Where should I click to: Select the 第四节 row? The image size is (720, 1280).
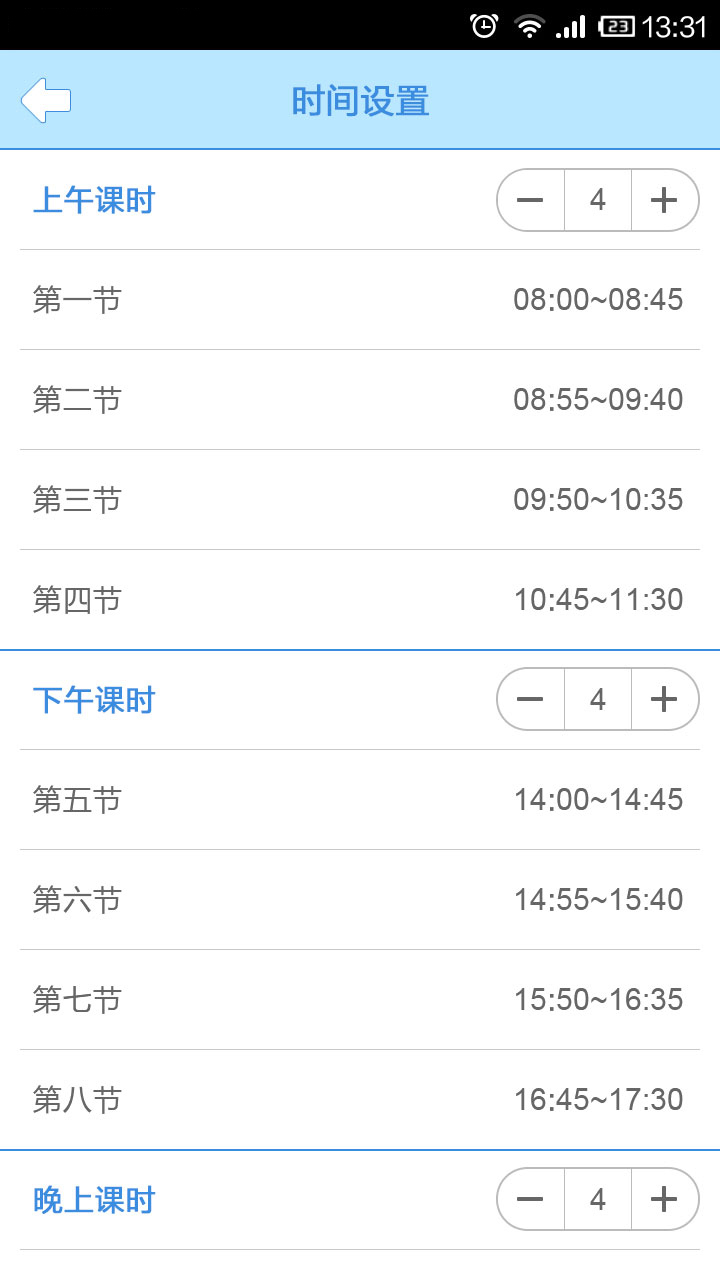pos(360,600)
